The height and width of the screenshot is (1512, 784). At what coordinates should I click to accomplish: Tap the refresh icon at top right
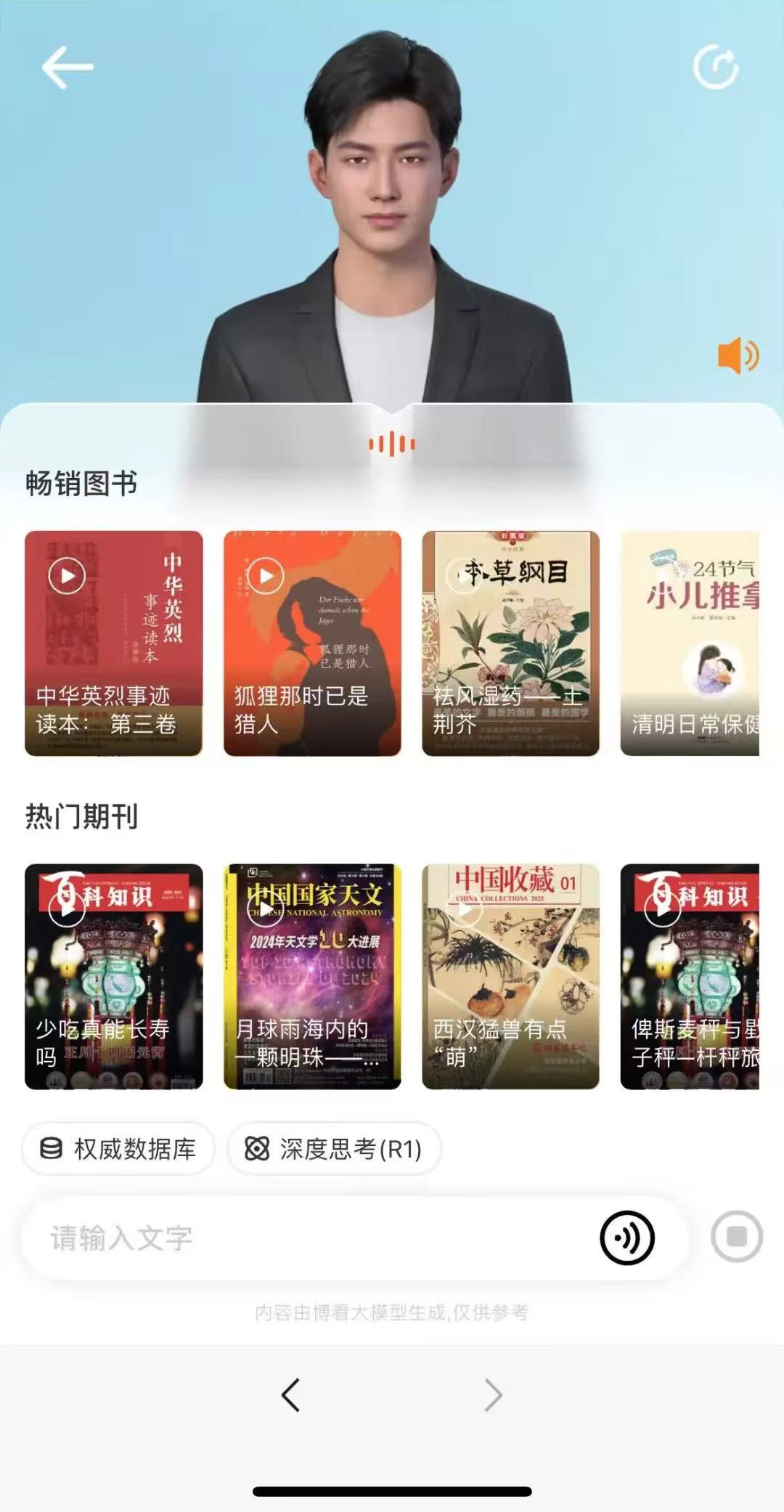716,68
